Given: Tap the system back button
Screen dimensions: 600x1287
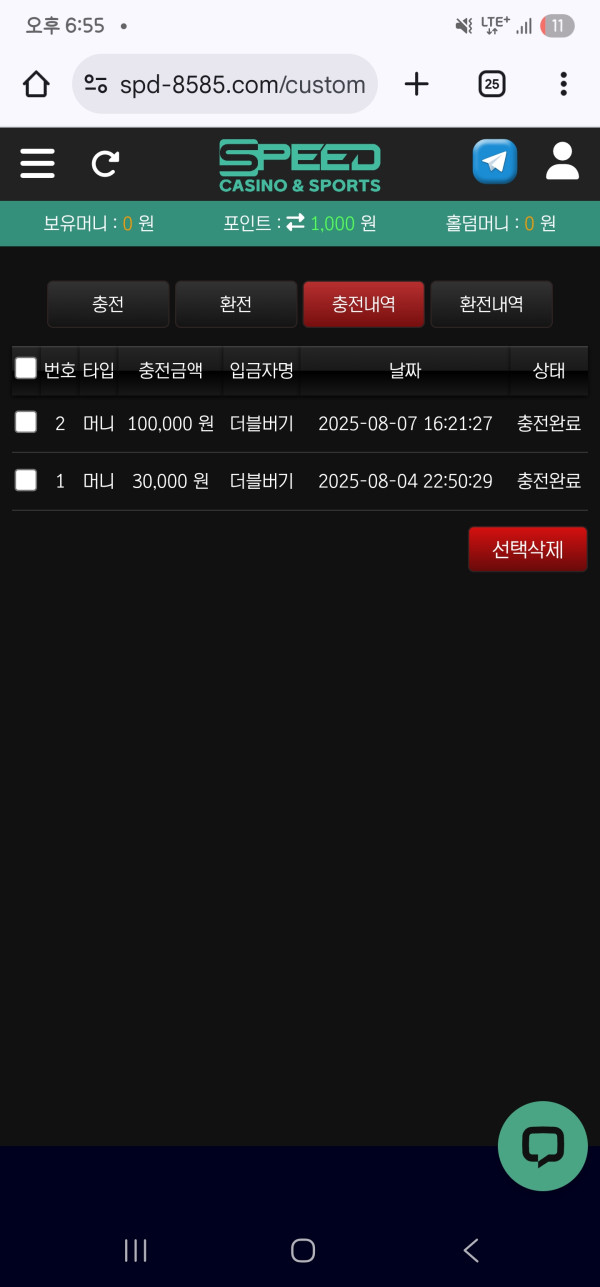Looking at the screenshot, I should point(471,1250).
